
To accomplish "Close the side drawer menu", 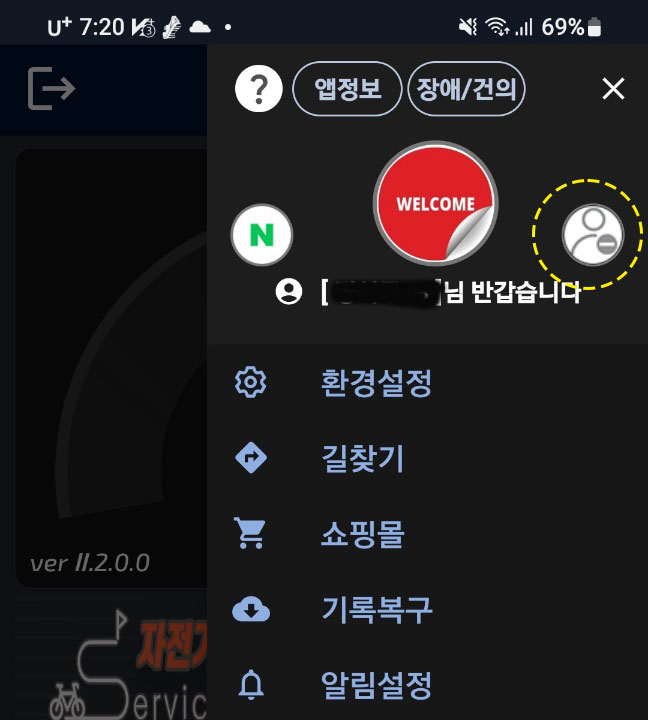I will pyautogui.click(x=613, y=89).
